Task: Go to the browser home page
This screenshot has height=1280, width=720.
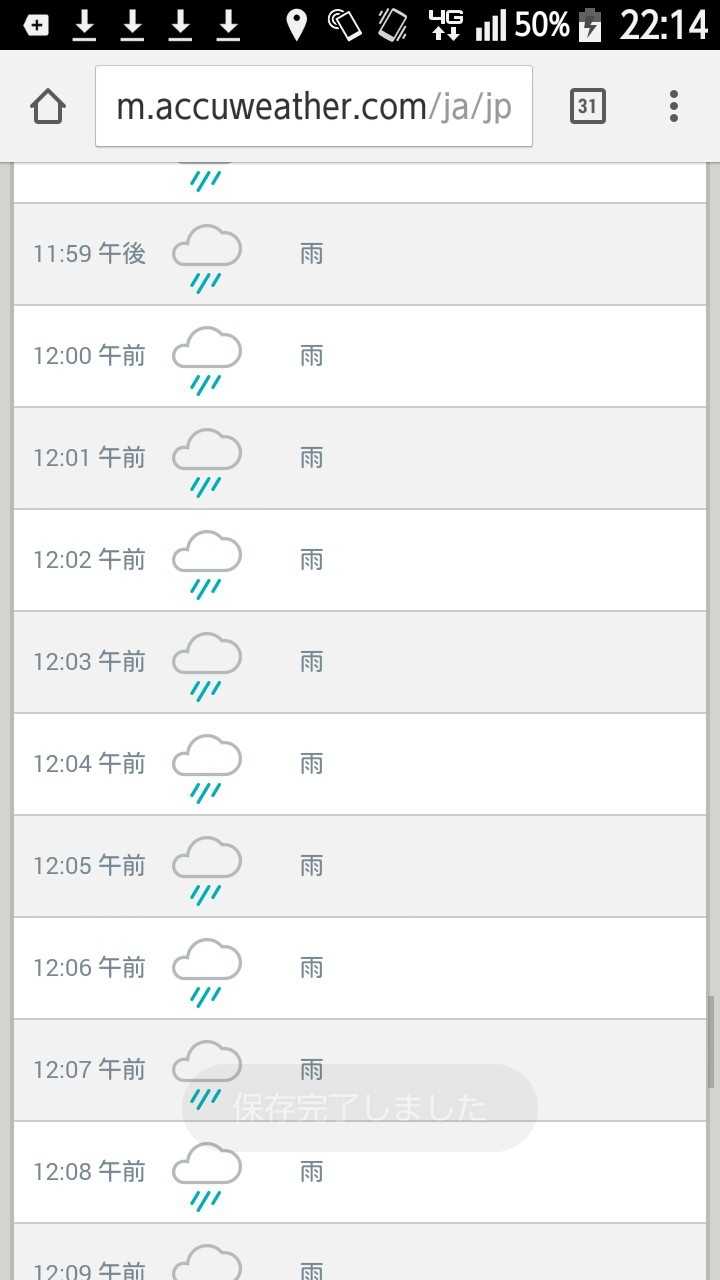Action: [48, 106]
